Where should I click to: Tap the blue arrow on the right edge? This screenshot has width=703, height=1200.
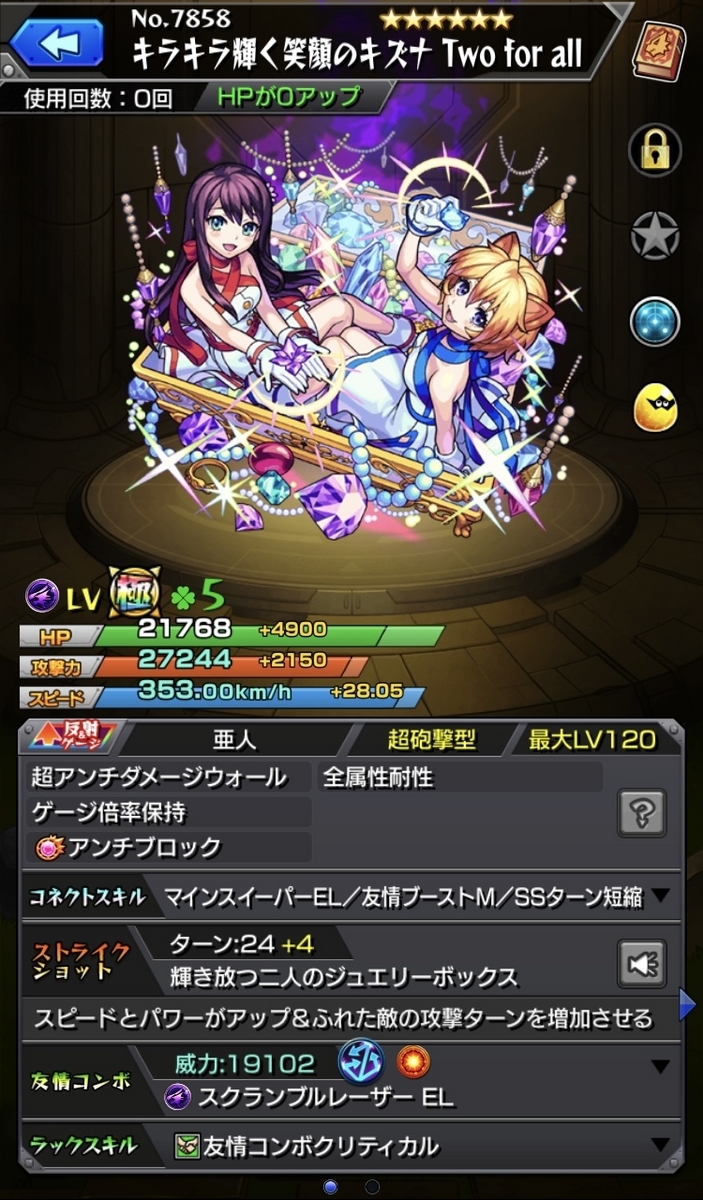(688, 1005)
